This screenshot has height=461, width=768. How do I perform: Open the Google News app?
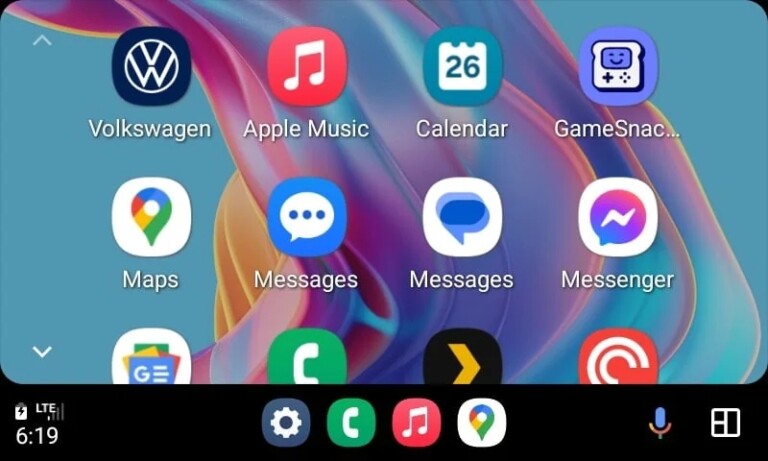pyautogui.click(x=151, y=360)
